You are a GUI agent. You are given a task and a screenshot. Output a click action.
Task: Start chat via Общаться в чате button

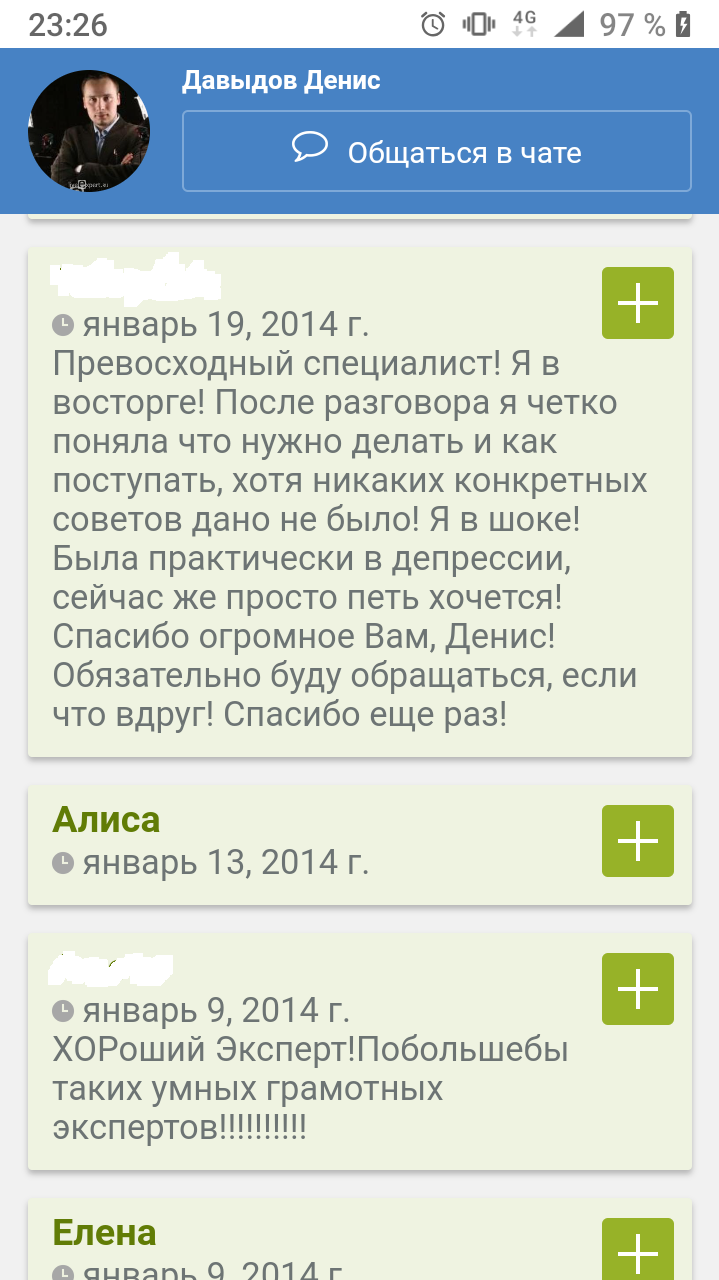coord(436,151)
